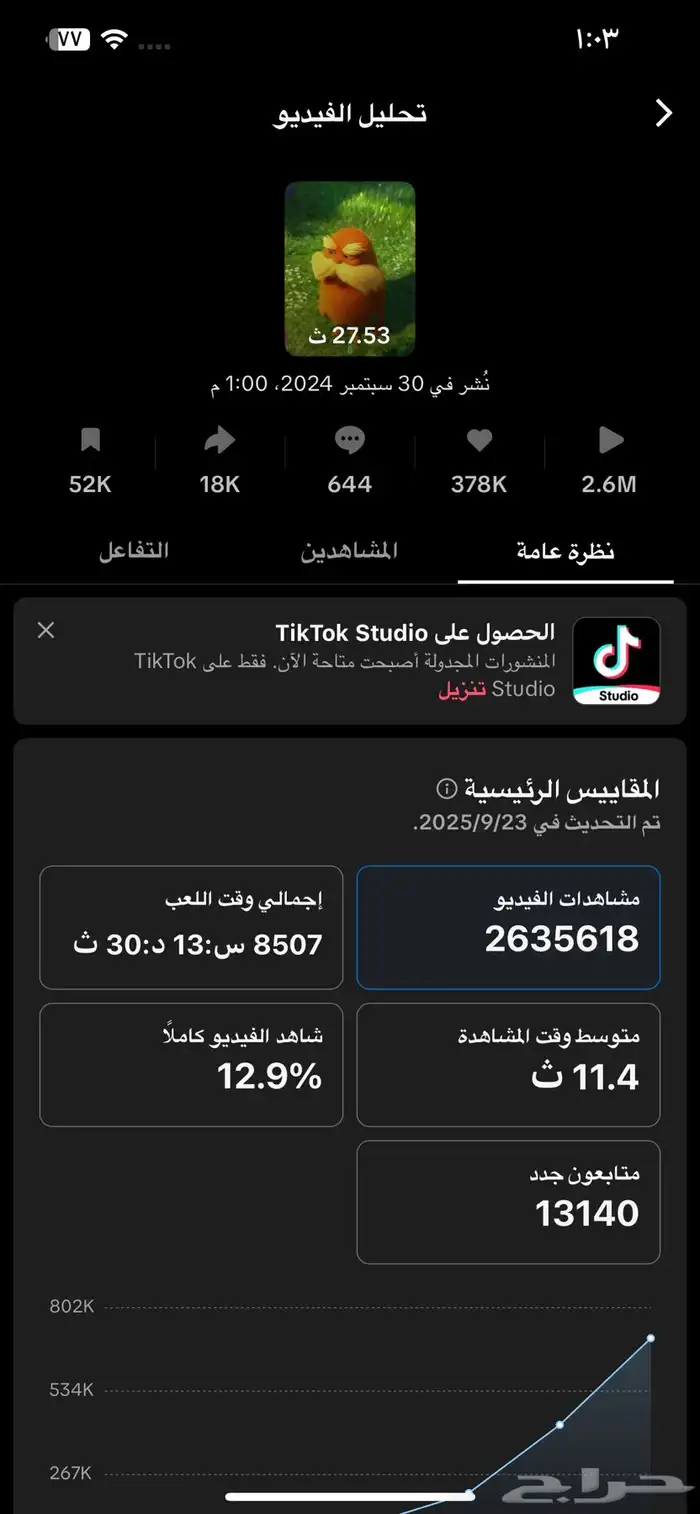Dismiss the TikTok Studio banner
Screen dimensions: 700x1514
click(x=46, y=630)
